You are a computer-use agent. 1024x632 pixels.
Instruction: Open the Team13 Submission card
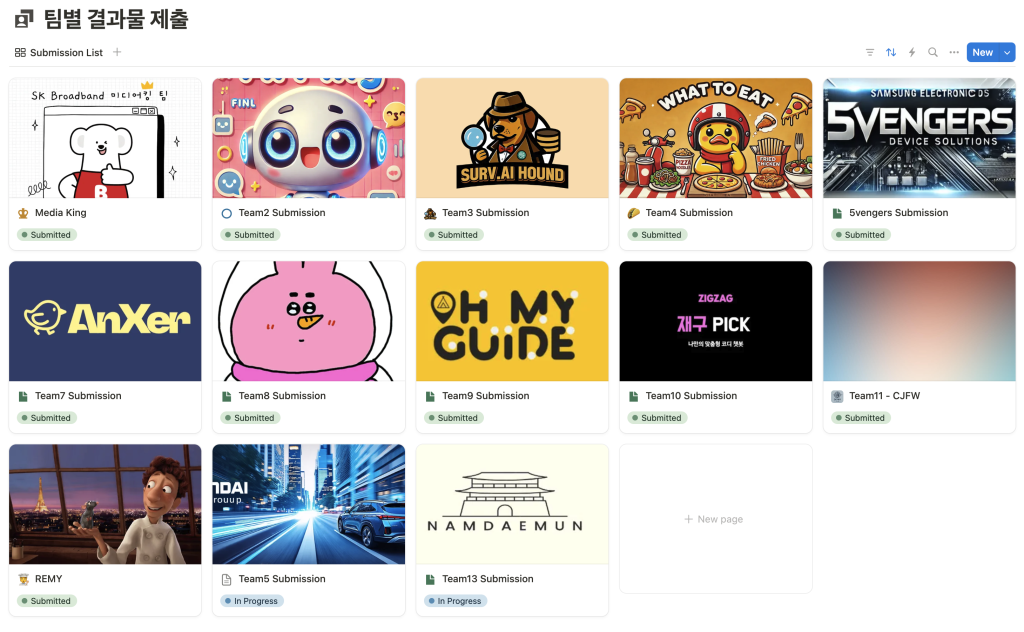pyautogui.click(x=487, y=579)
